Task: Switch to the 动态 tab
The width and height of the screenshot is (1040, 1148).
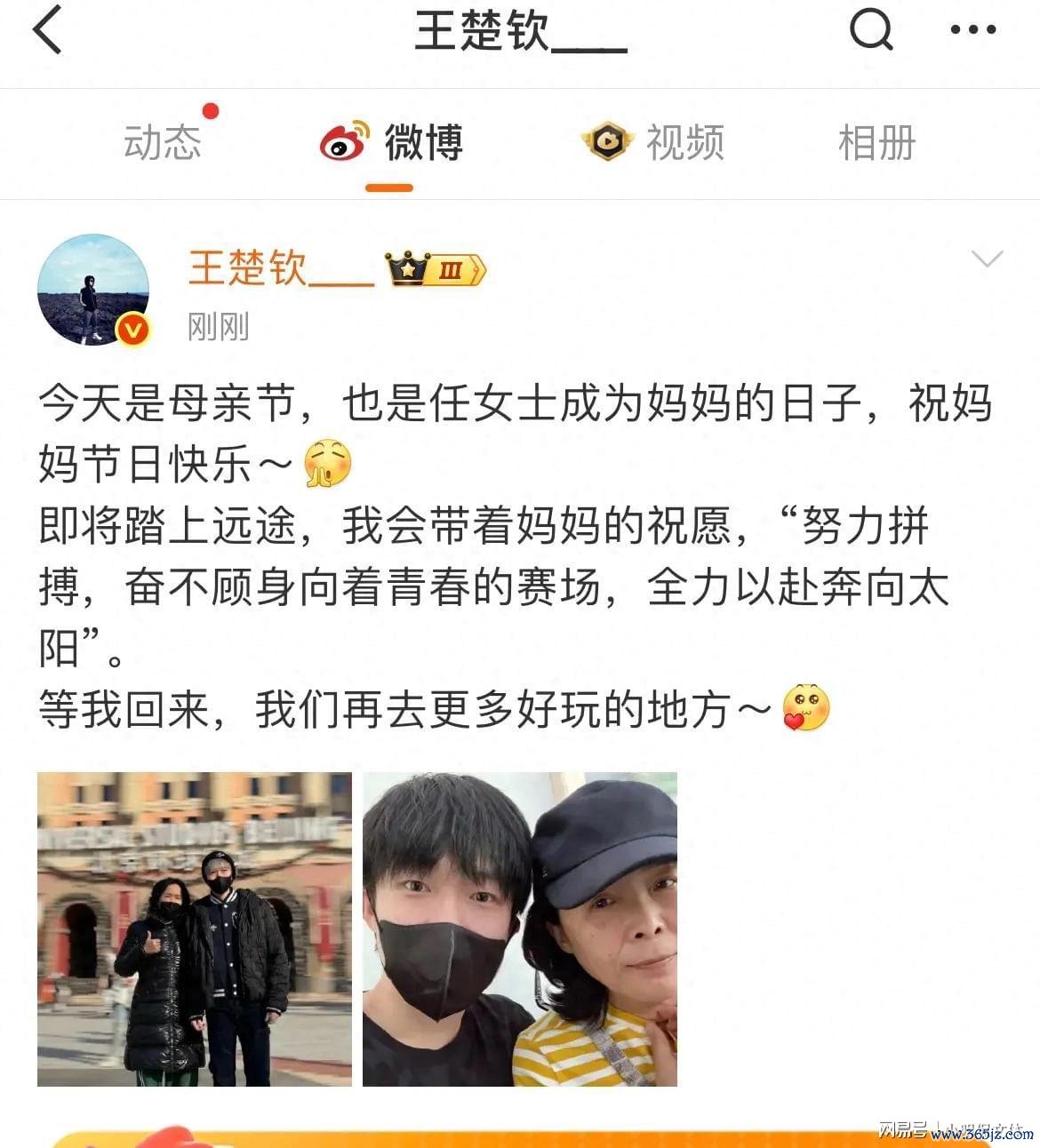Action: pyautogui.click(x=163, y=142)
